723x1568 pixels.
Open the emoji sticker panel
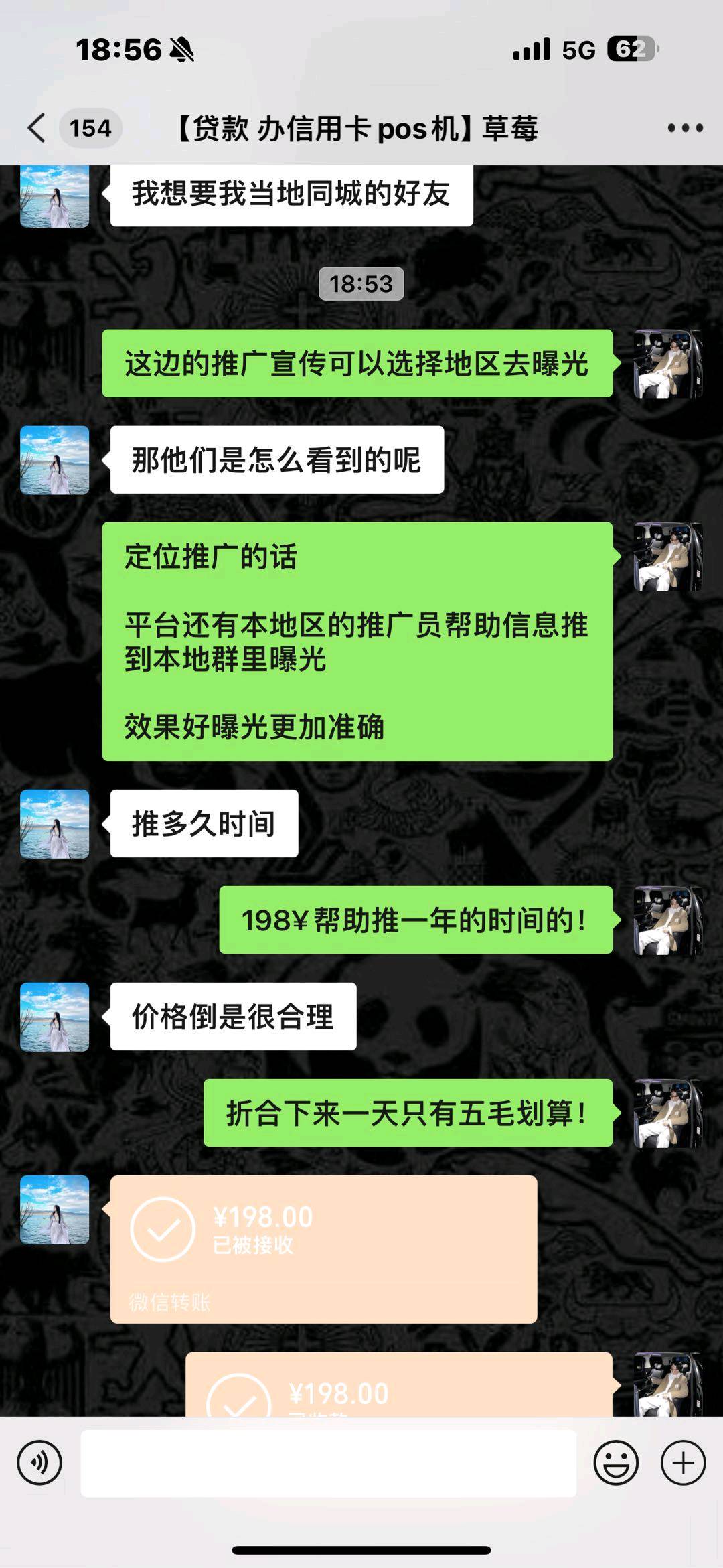[x=615, y=1463]
